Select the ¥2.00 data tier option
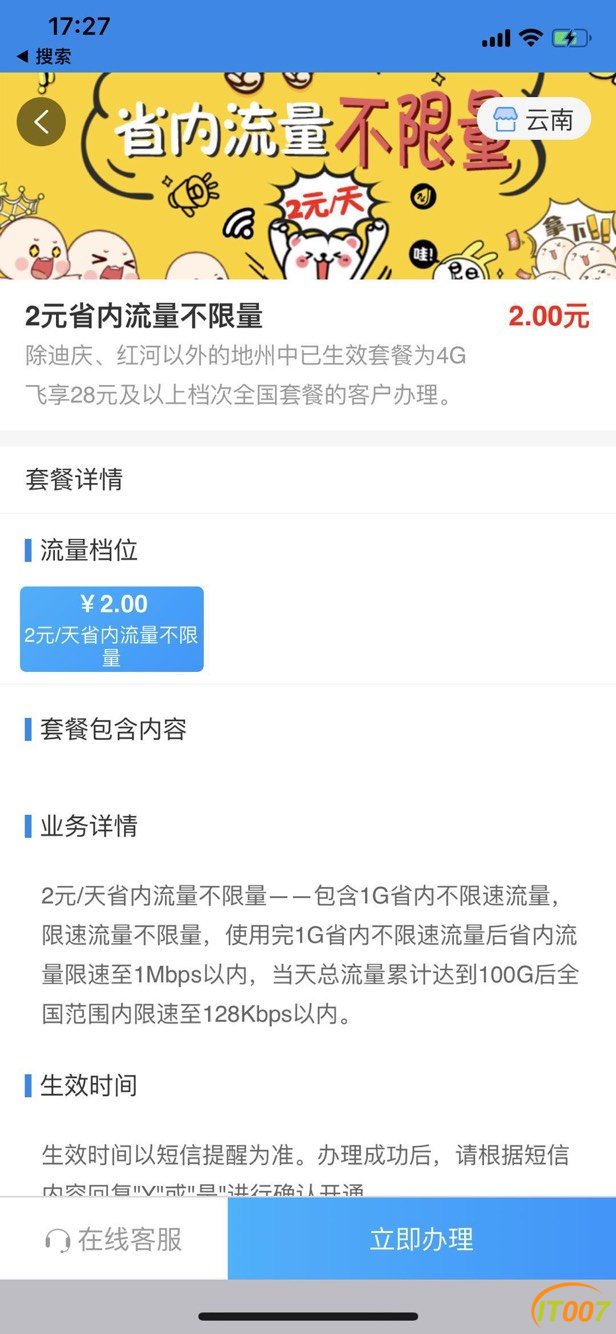 pyautogui.click(x=112, y=628)
